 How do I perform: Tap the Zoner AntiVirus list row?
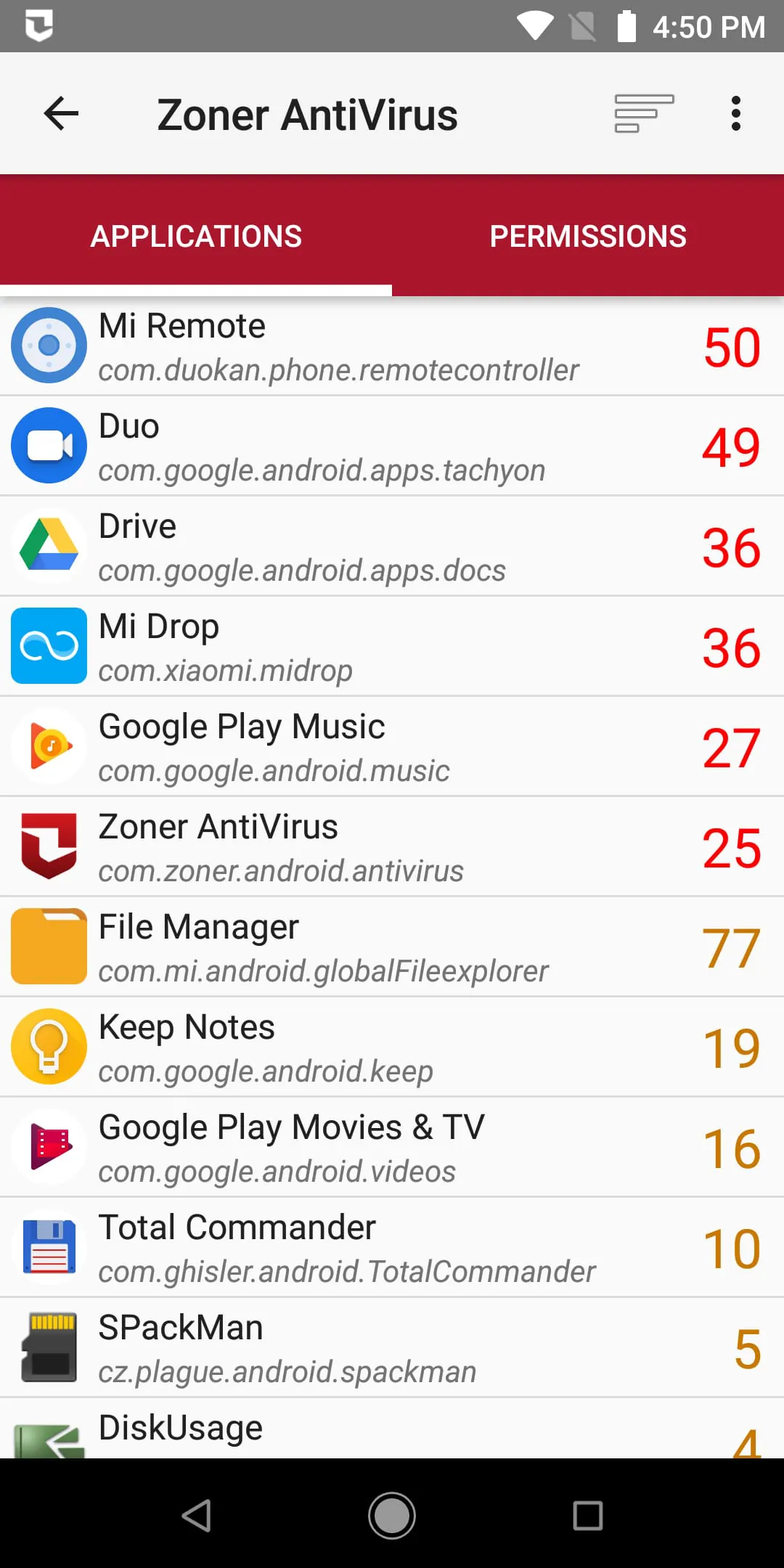click(392, 847)
